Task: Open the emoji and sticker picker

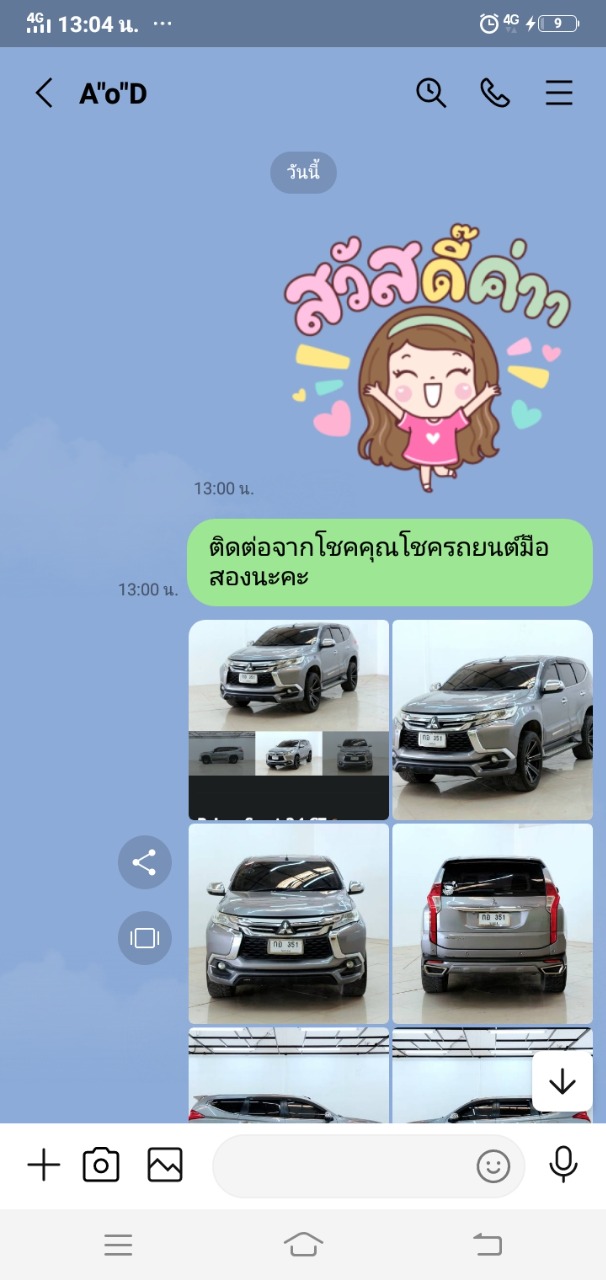Action: coord(493,1166)
